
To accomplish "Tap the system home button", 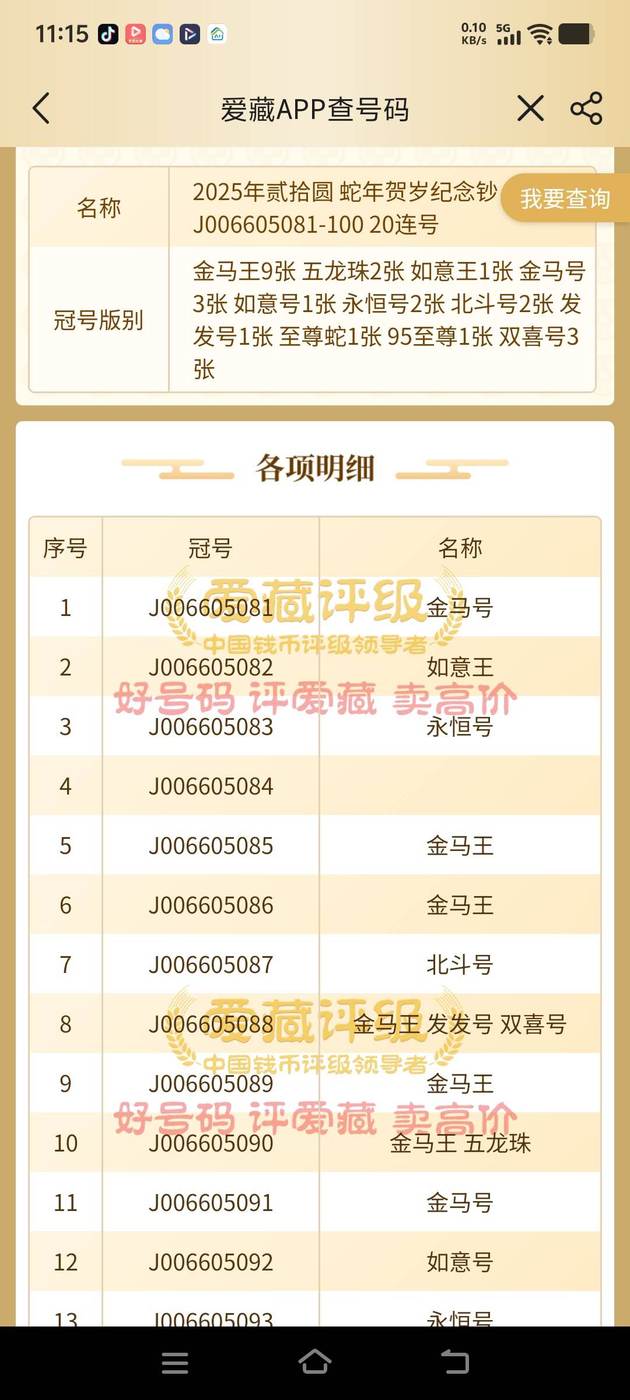I will 315,1362.
